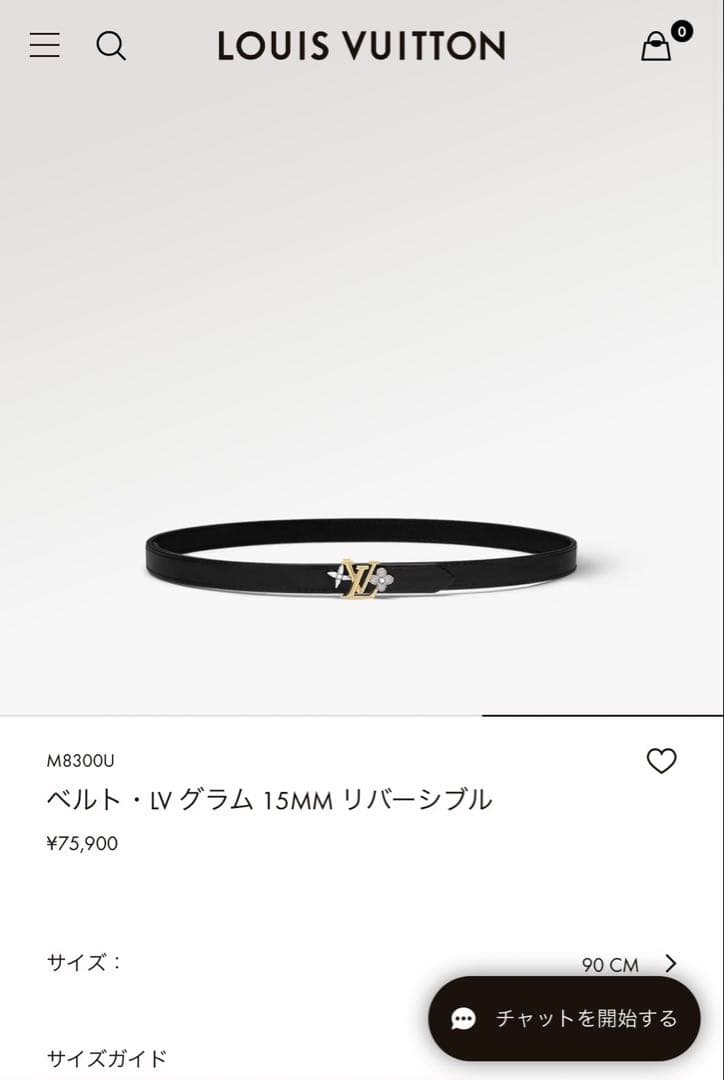The height and width of the screenshot is (1080, 724).
Task: Open the search icon
Action: click(111, 46)
